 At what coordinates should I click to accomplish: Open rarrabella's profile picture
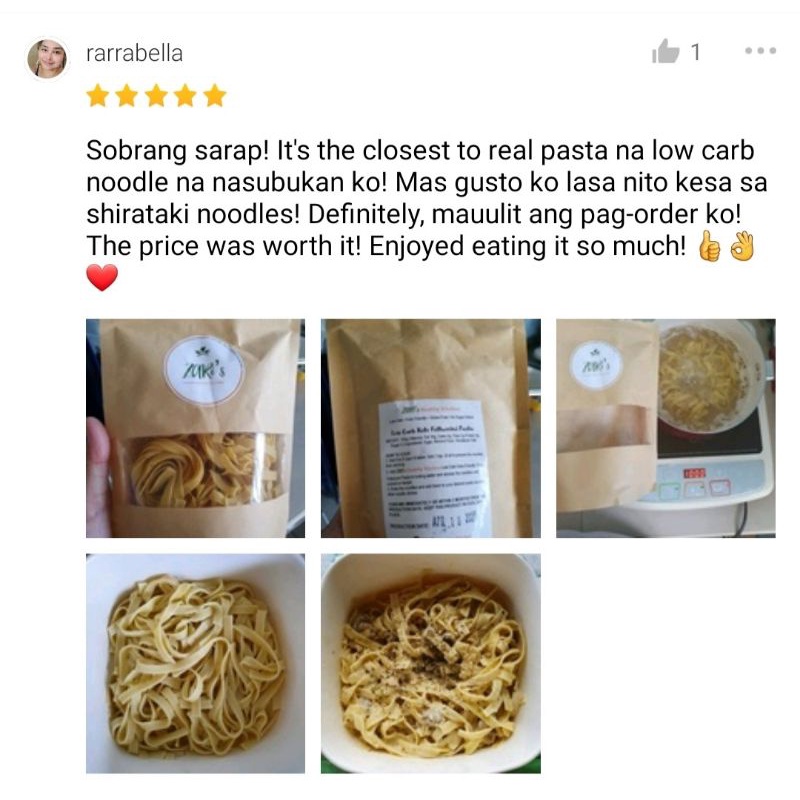[47, 59]
